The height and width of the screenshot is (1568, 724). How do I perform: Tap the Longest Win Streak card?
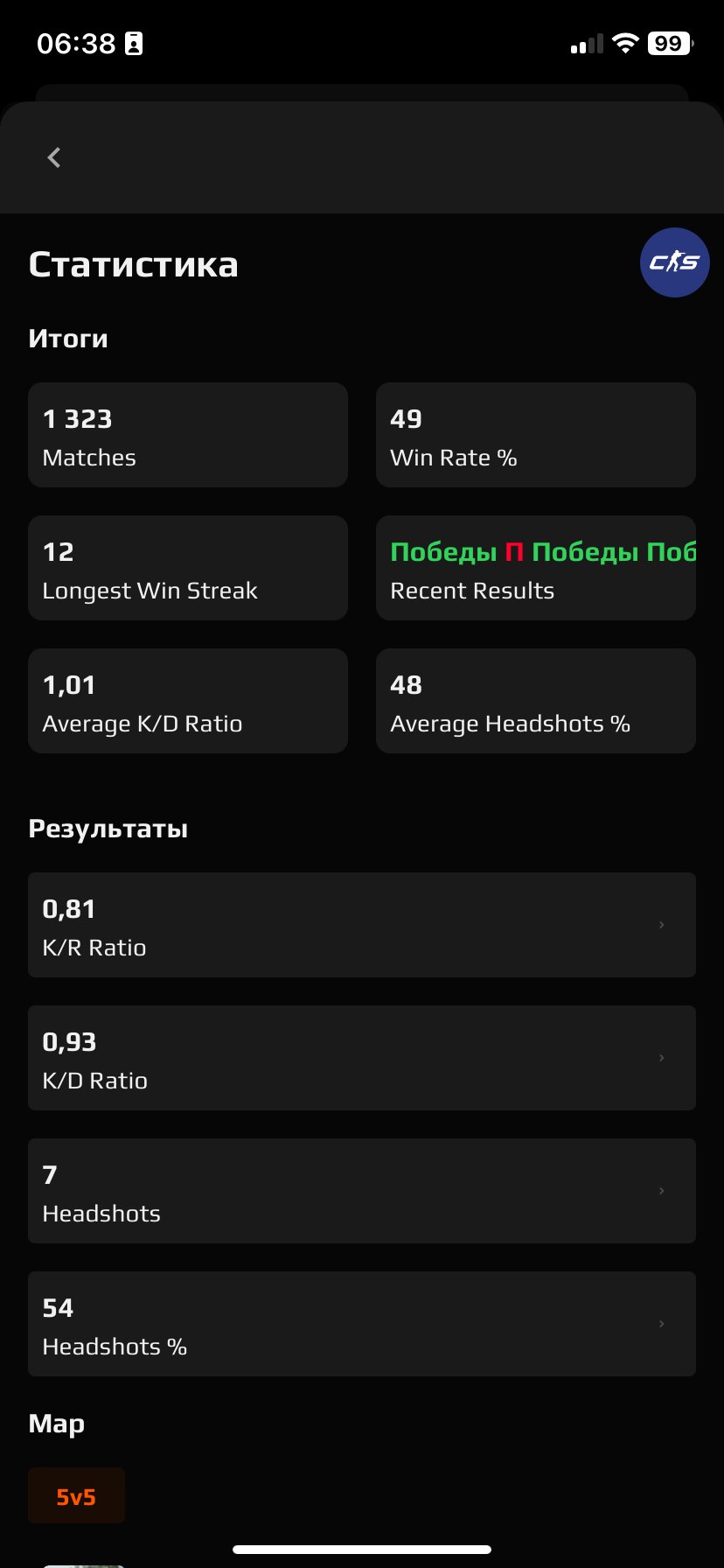click(187, 567)
